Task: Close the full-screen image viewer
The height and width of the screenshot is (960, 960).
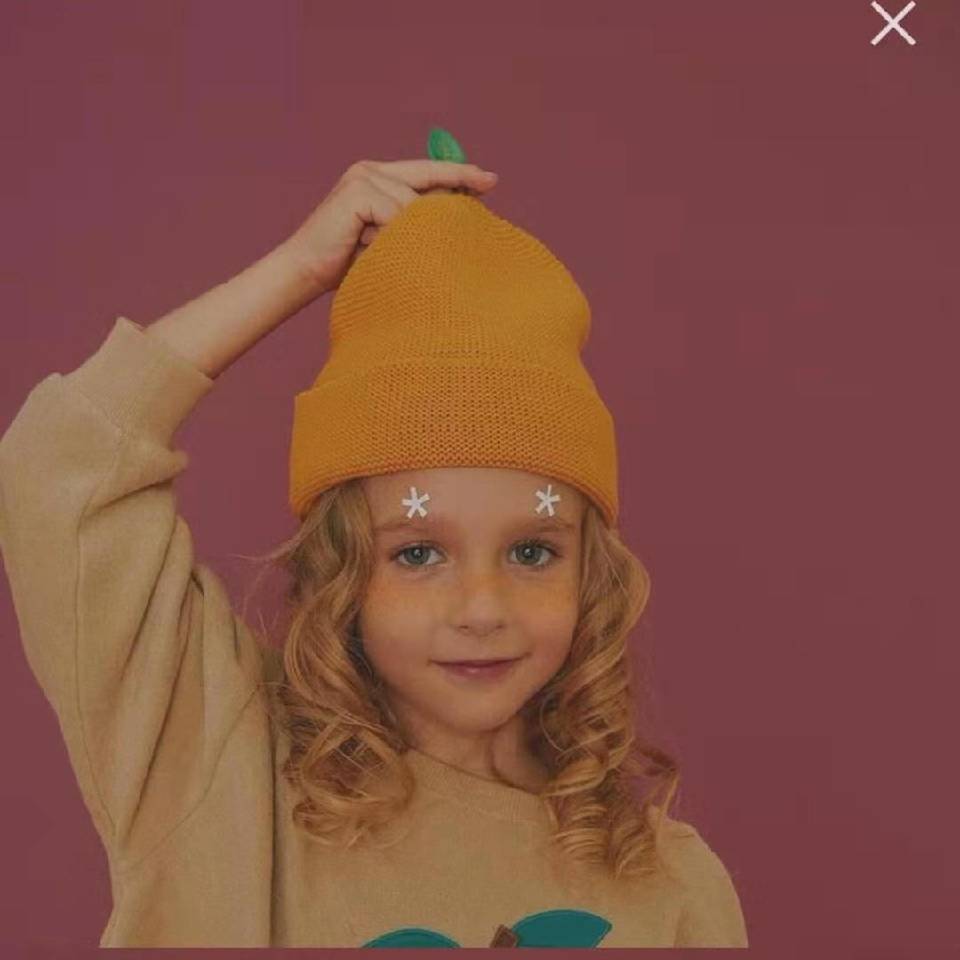Action: [892, 23]
